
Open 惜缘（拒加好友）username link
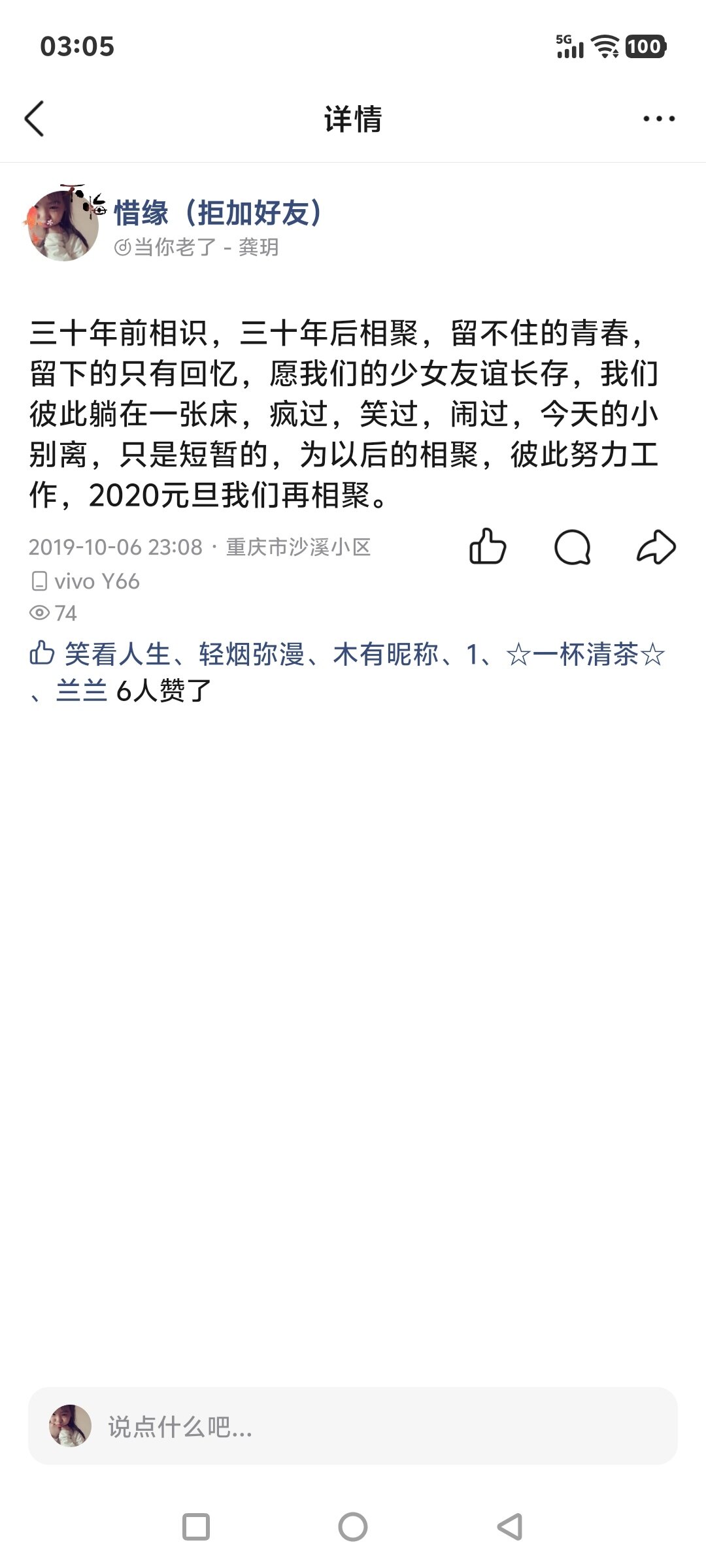click(x=218, y=212)
